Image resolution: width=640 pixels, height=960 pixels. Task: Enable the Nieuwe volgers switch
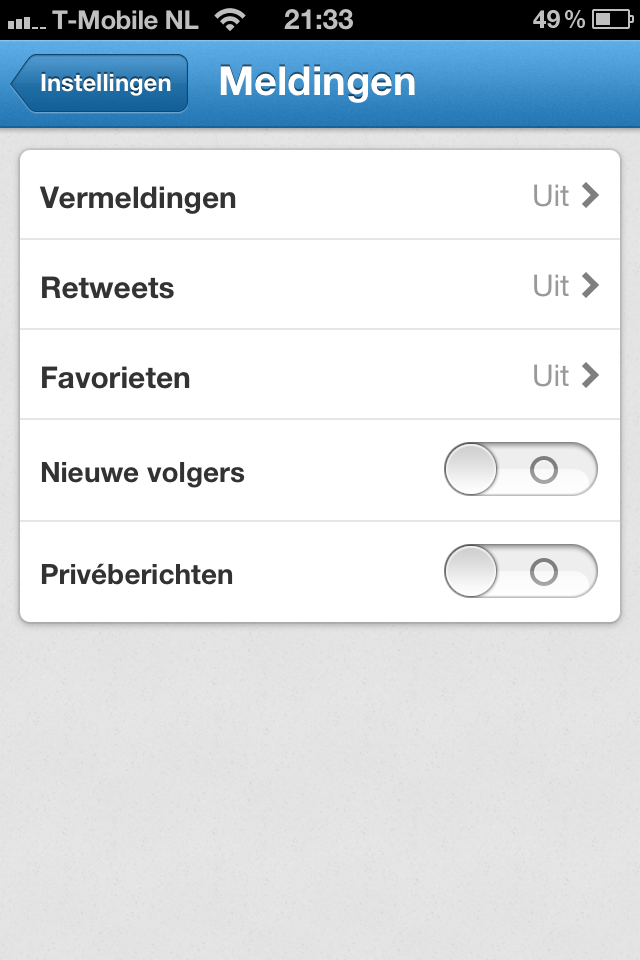520,470
